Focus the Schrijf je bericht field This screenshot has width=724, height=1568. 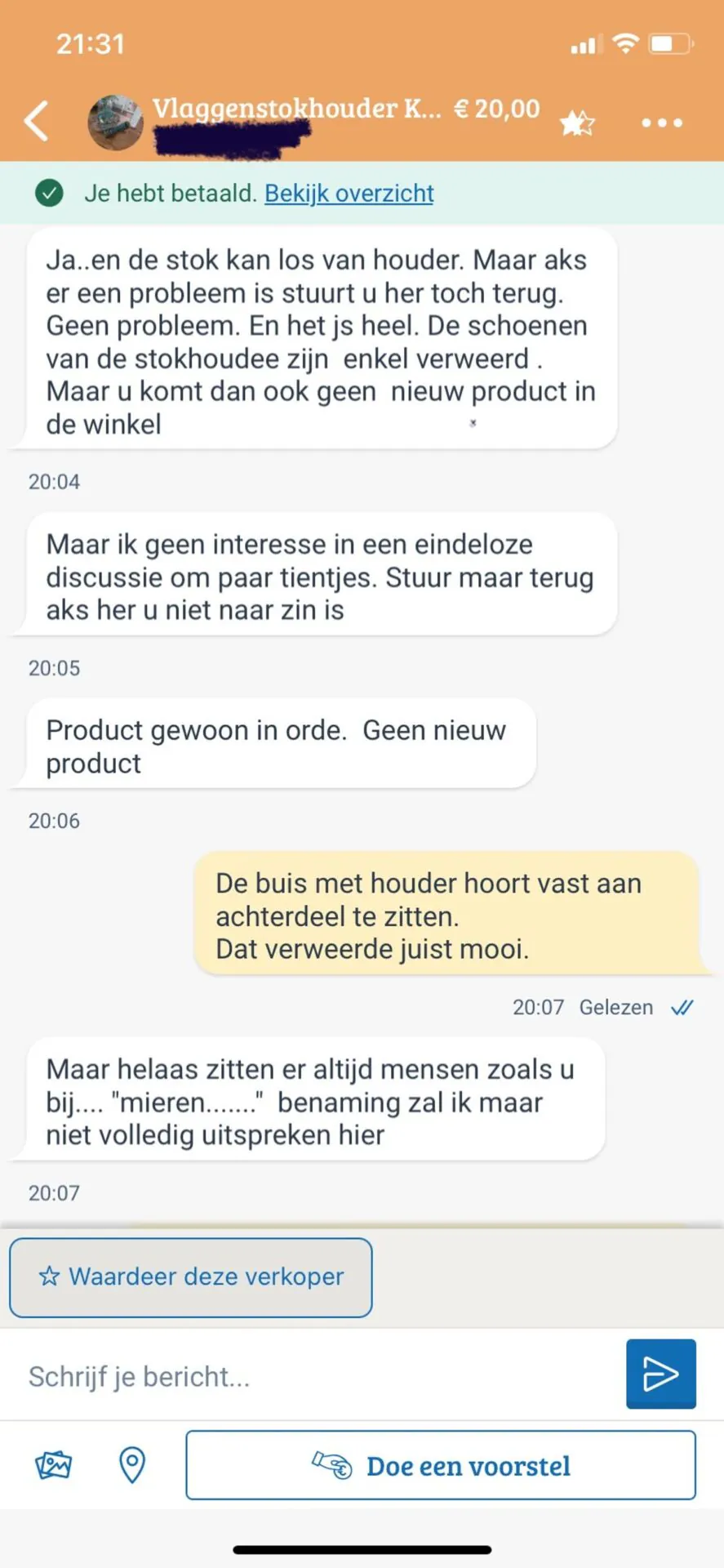point(318,1377)
